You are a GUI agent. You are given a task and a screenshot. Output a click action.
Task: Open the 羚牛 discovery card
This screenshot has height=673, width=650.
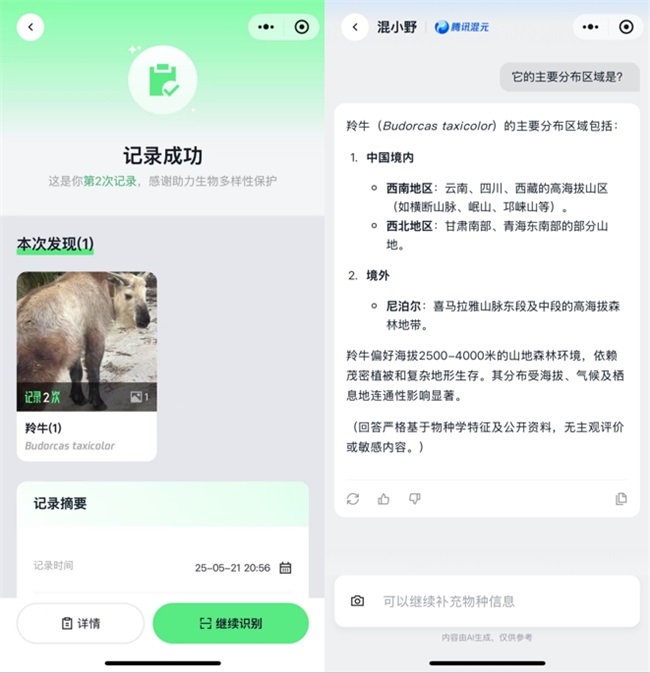86,365
